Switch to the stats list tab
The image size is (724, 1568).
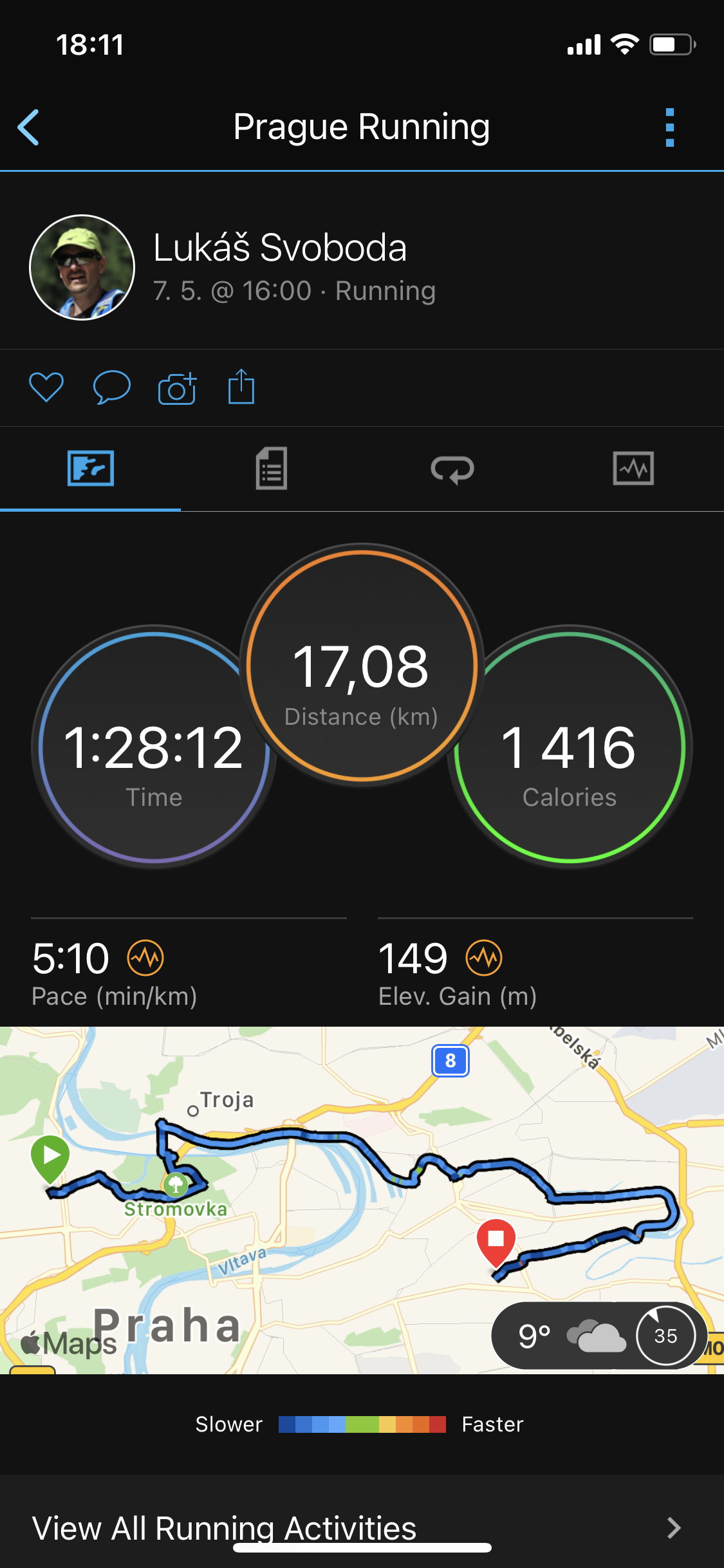click(x=272, y=469)
